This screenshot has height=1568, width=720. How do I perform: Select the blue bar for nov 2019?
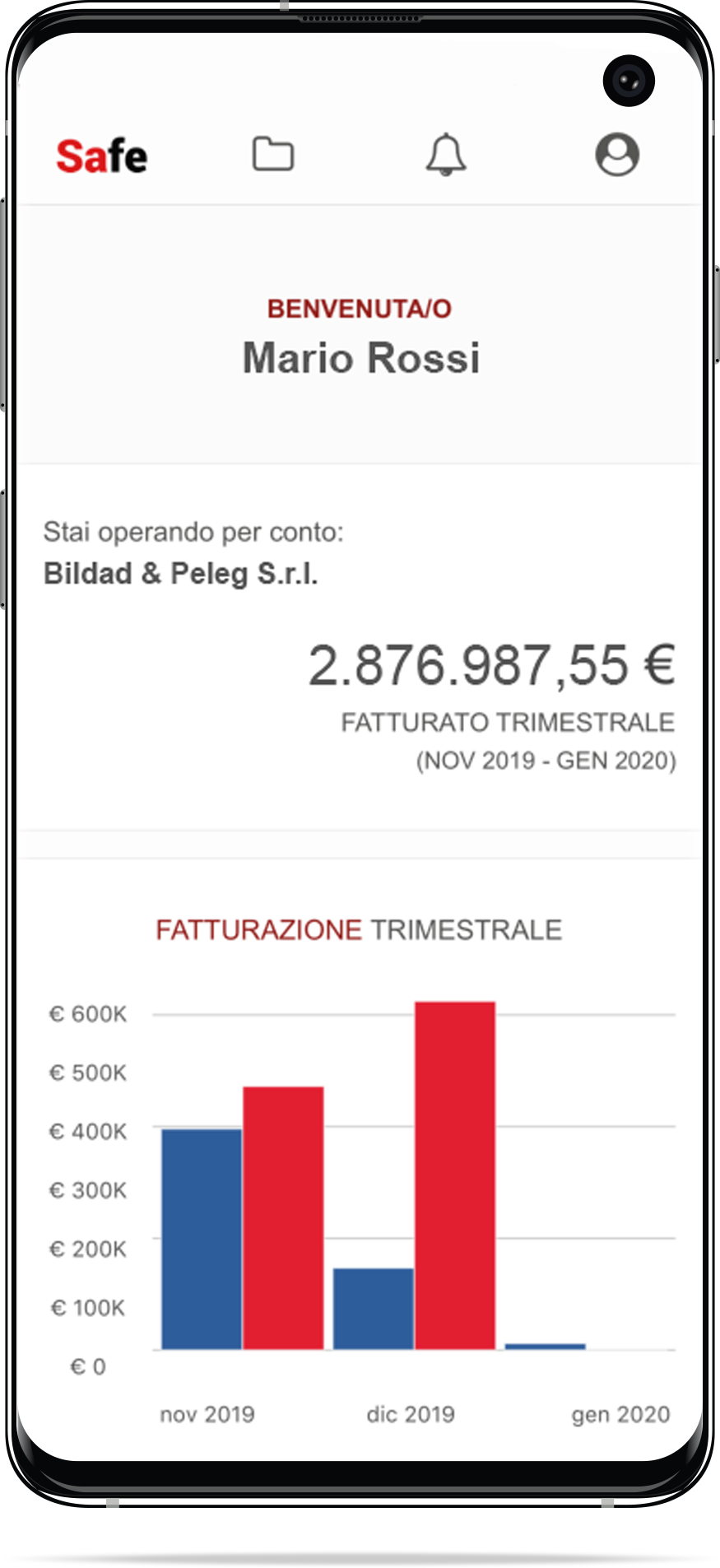[x=200, y=1235]
